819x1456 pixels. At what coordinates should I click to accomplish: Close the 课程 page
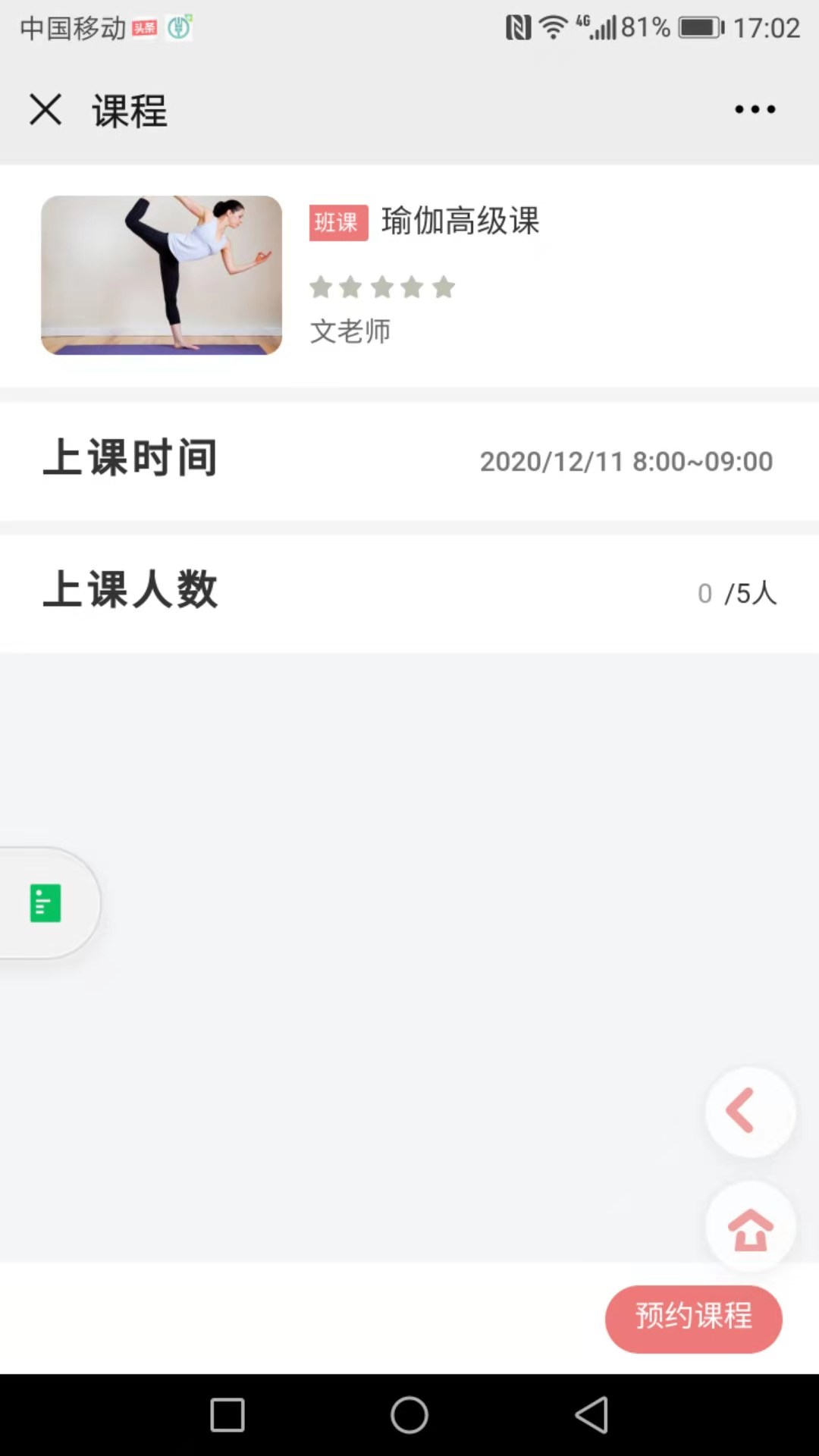click(x=45, y=109)
